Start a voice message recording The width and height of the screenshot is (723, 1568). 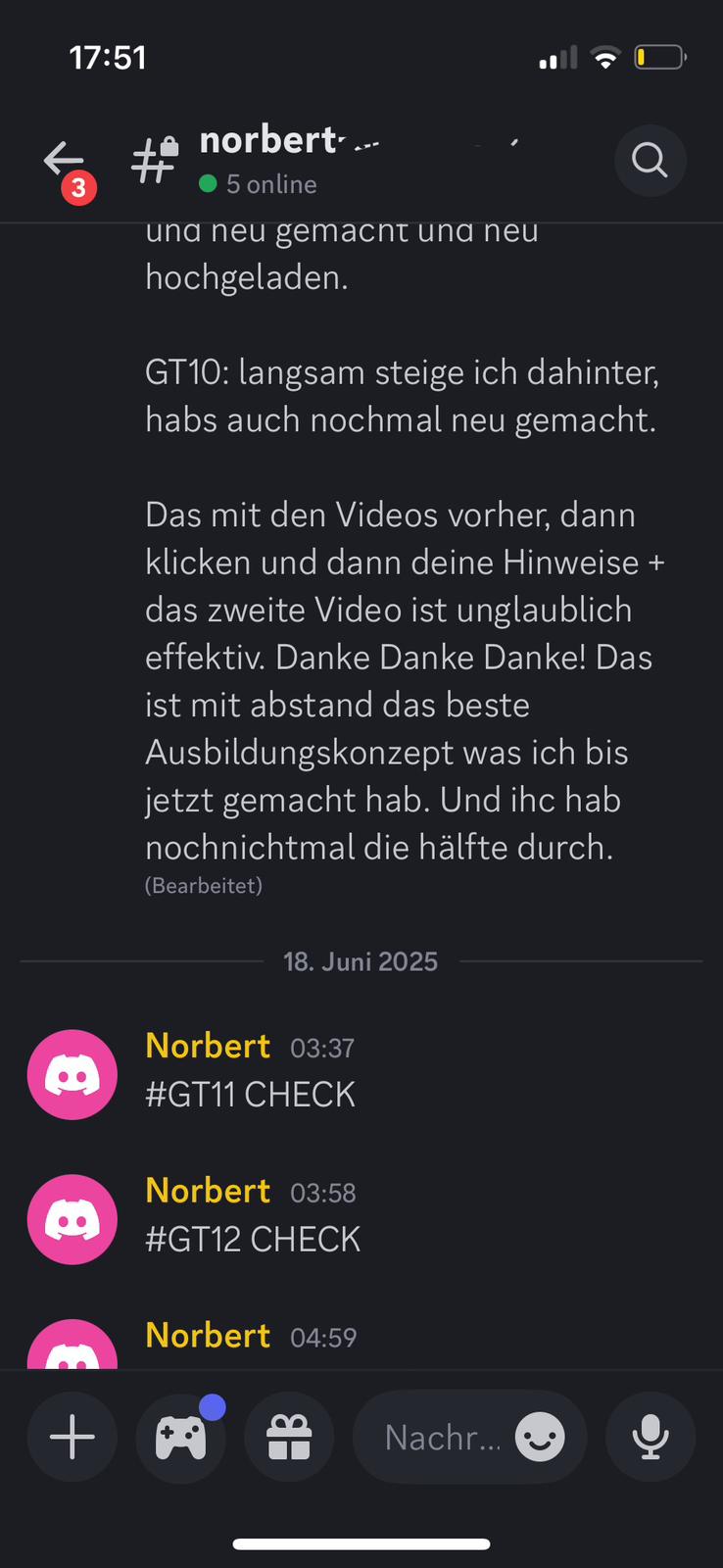click(651, 1438)
